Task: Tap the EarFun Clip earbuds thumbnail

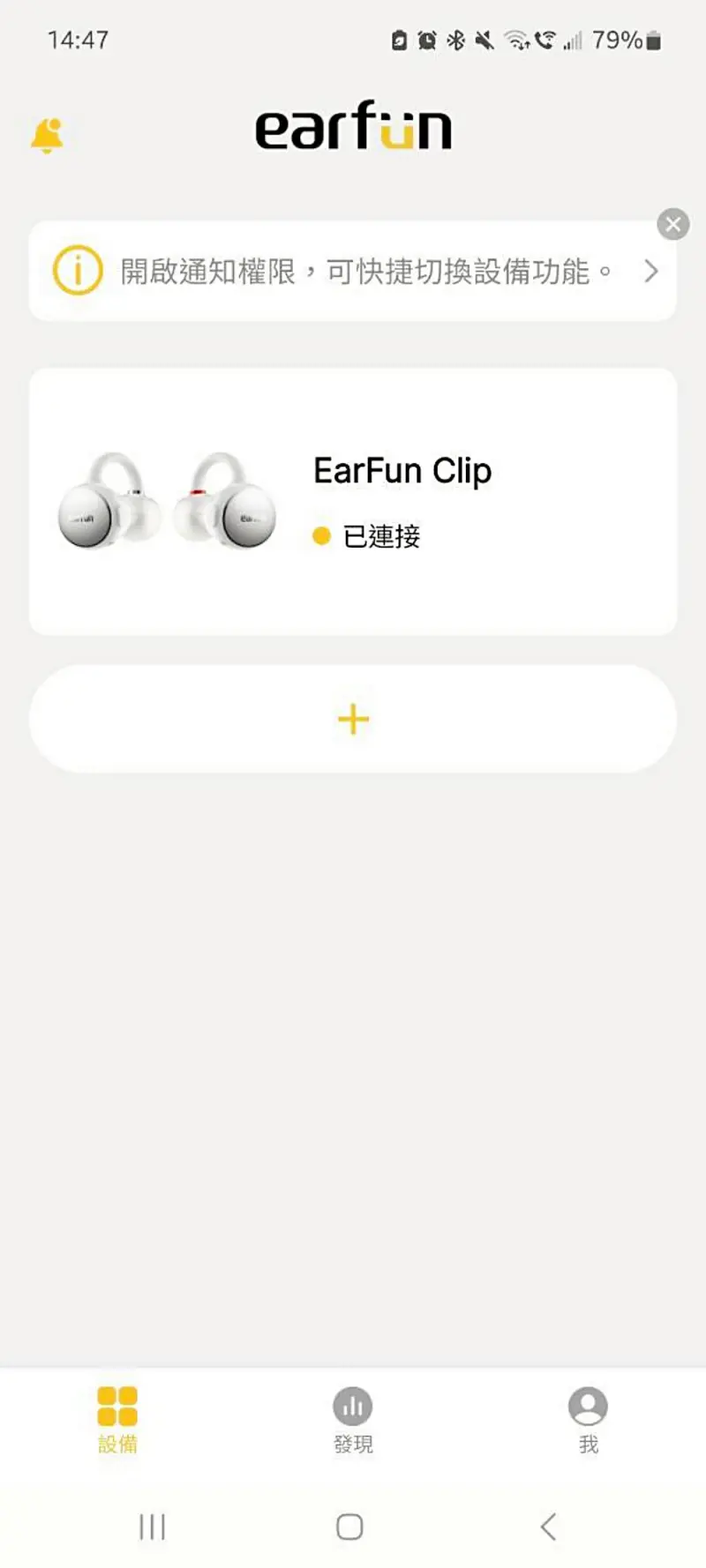Action: [168, 503]
